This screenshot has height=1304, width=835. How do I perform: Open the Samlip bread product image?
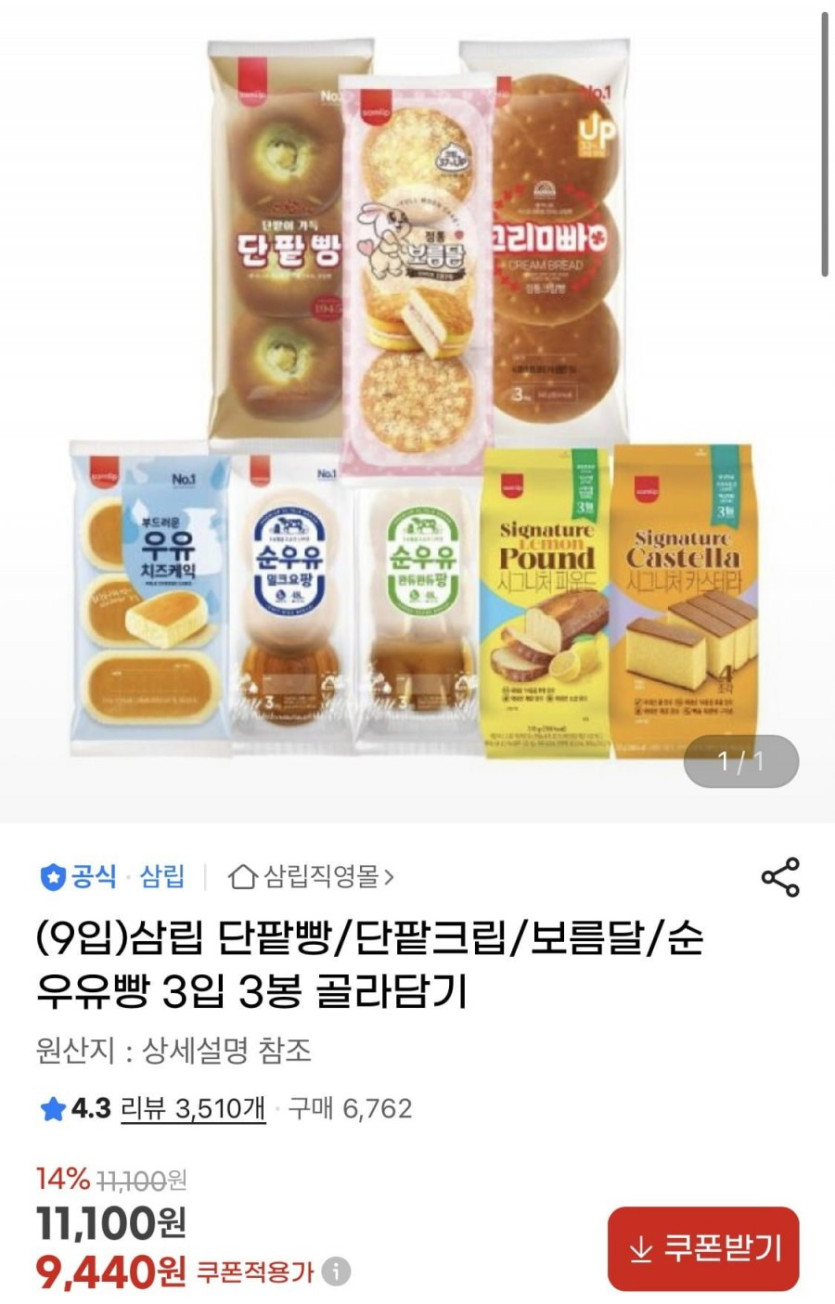[416, 400]
